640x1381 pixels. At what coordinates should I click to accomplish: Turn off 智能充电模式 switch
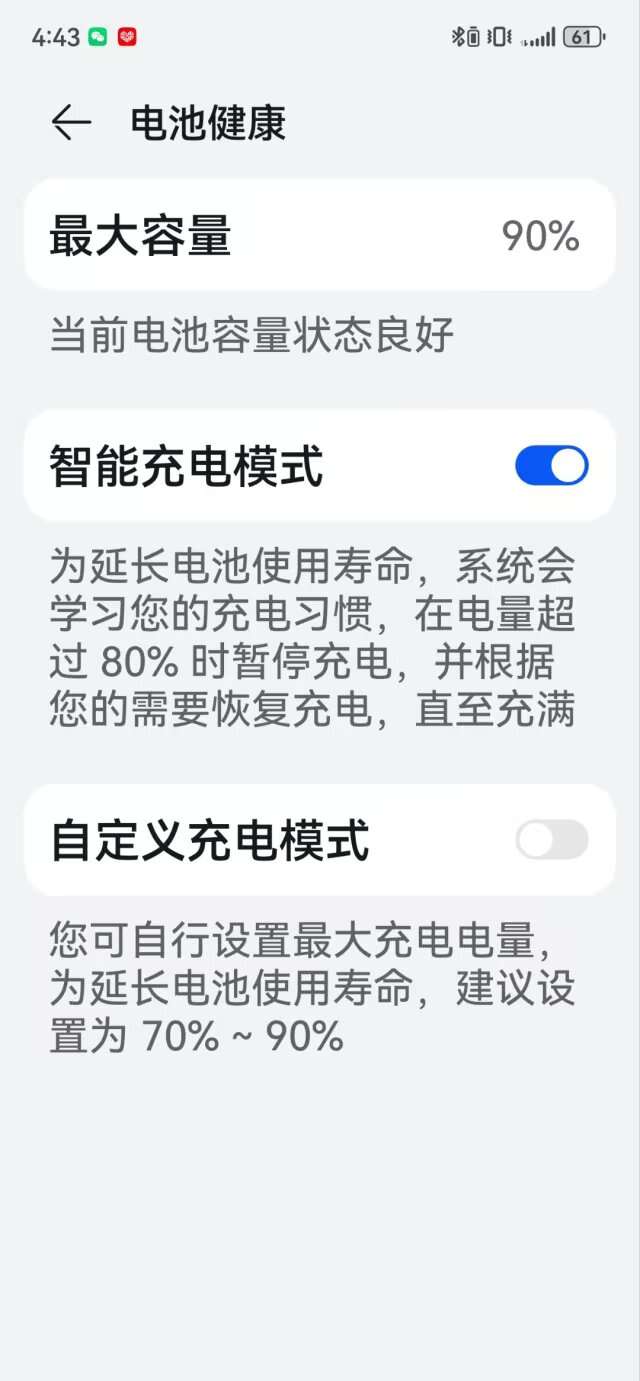coord(551,466)
